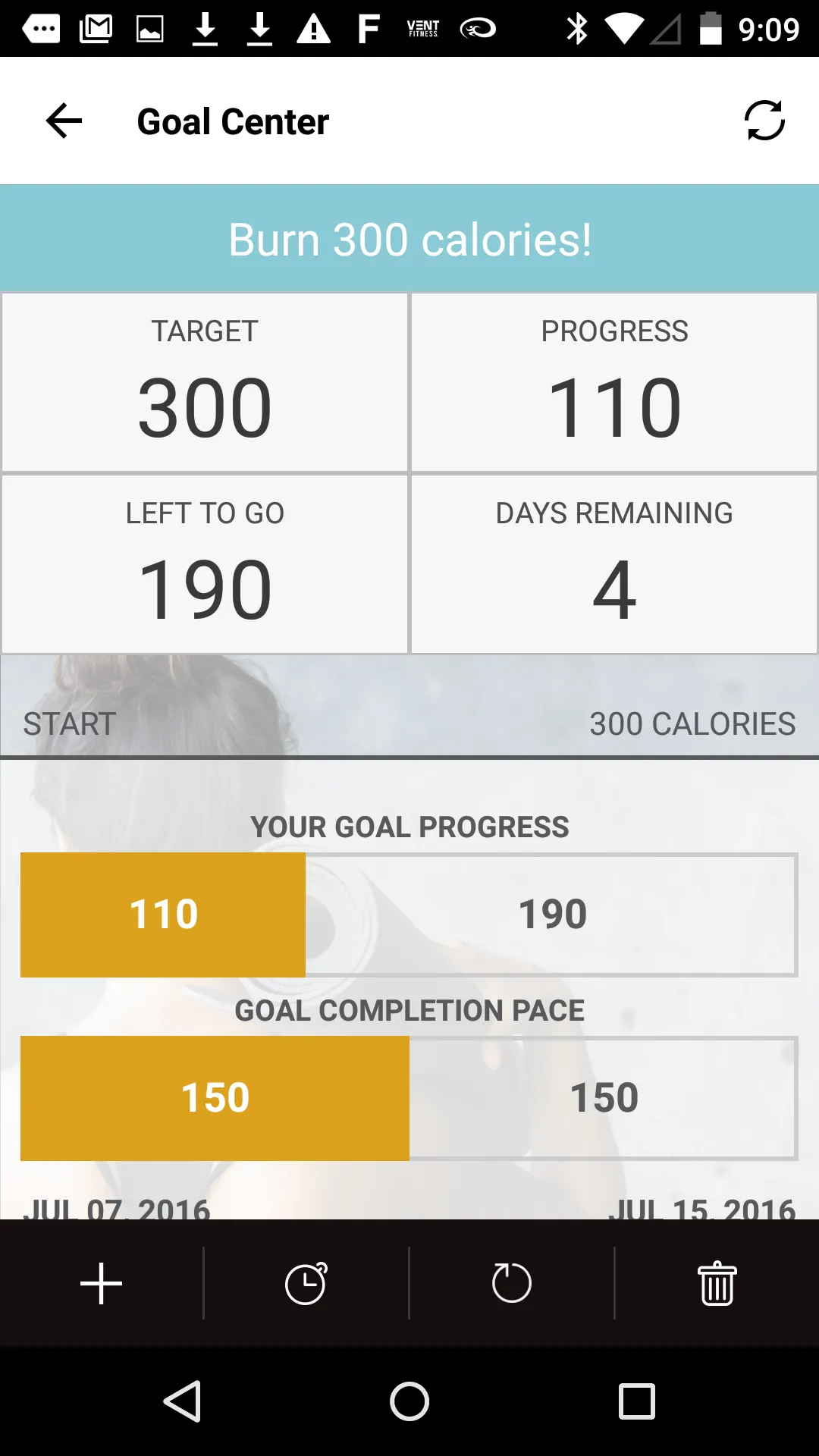Refresh the Goal Center with the sync icon

click(764, 121)
